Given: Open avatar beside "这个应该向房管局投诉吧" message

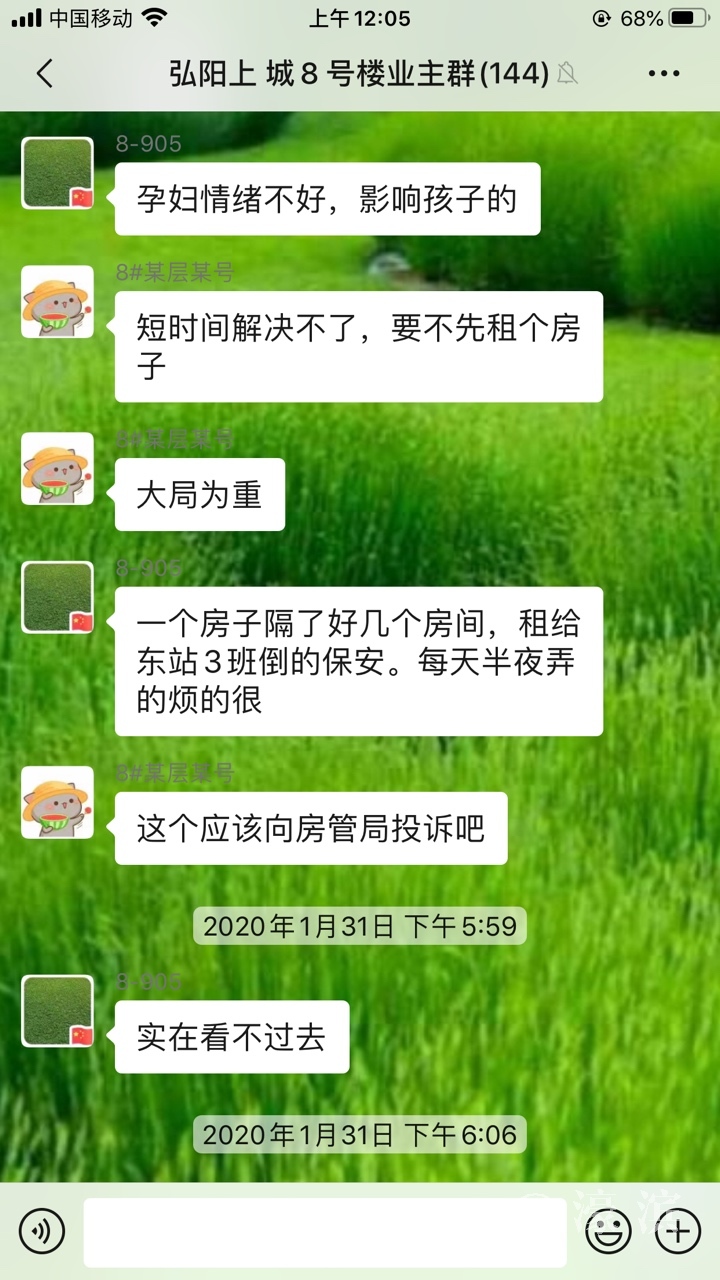Looking at the screenshot, I should pos(58,802).
